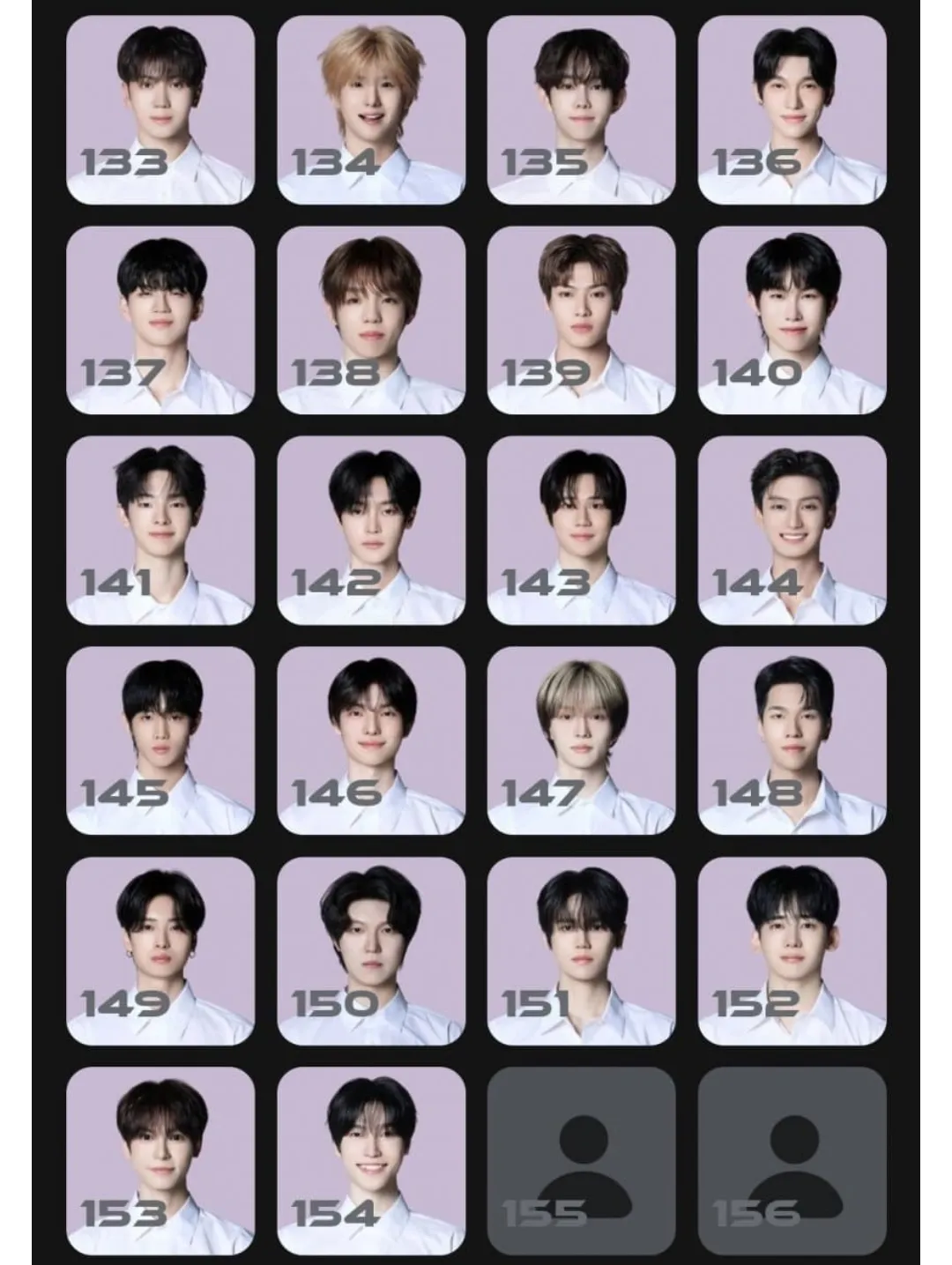Open the empty placeholder tile 155
The image size is (952, 1265).
(x=582, y=1161)
